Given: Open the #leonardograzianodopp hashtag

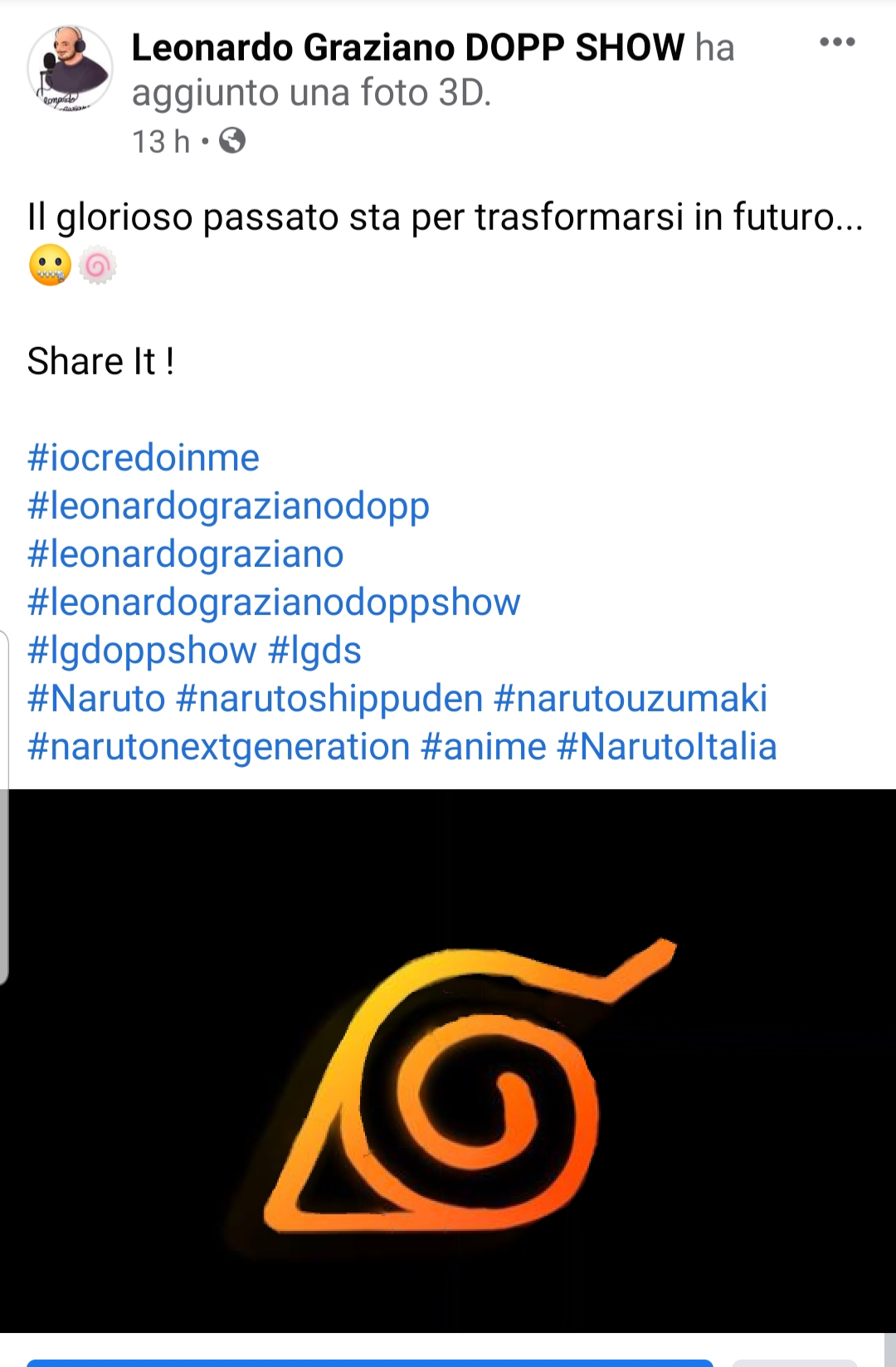Looking at the screenshot, I should tap(228, 506).
